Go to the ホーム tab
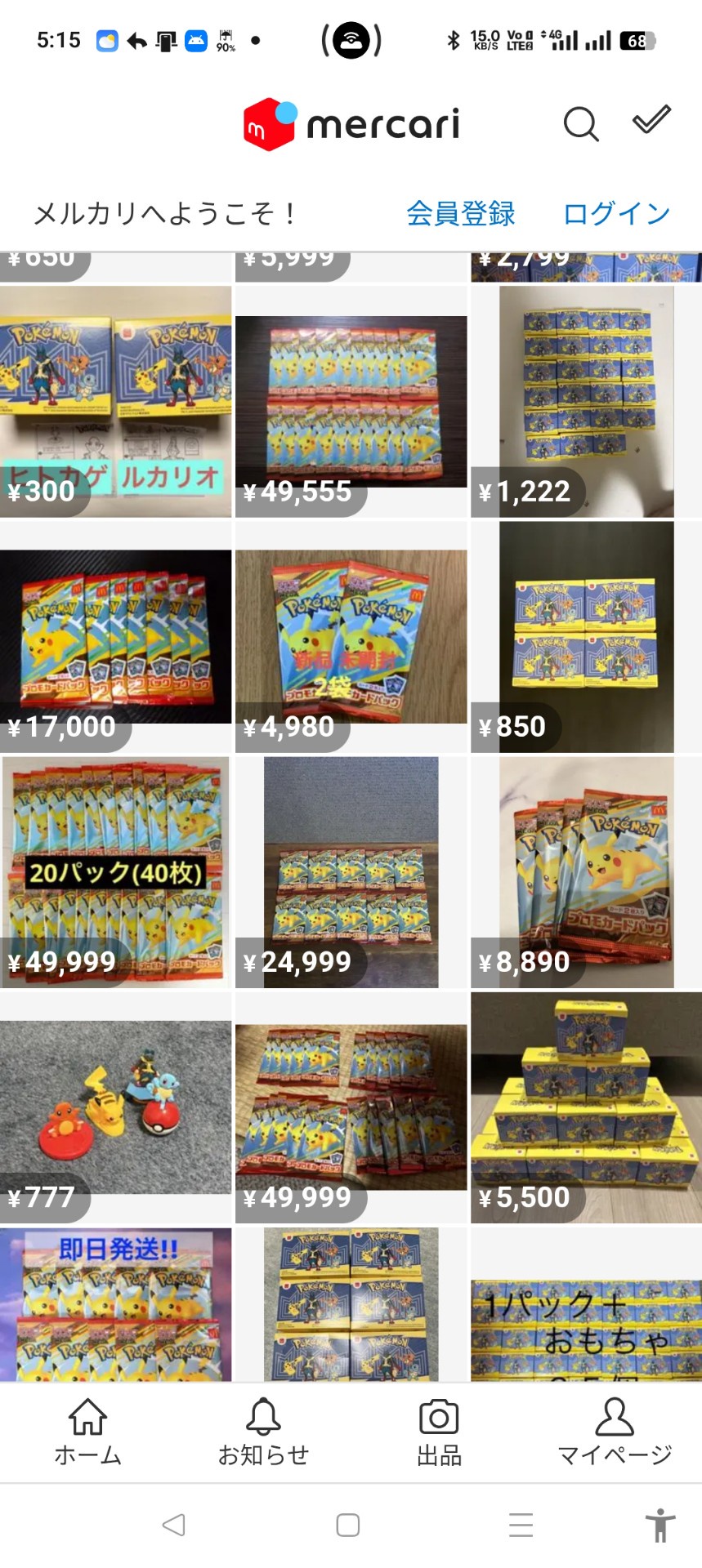Image resolution: width=702 pixels, height=1568 pixels. 87,1432
